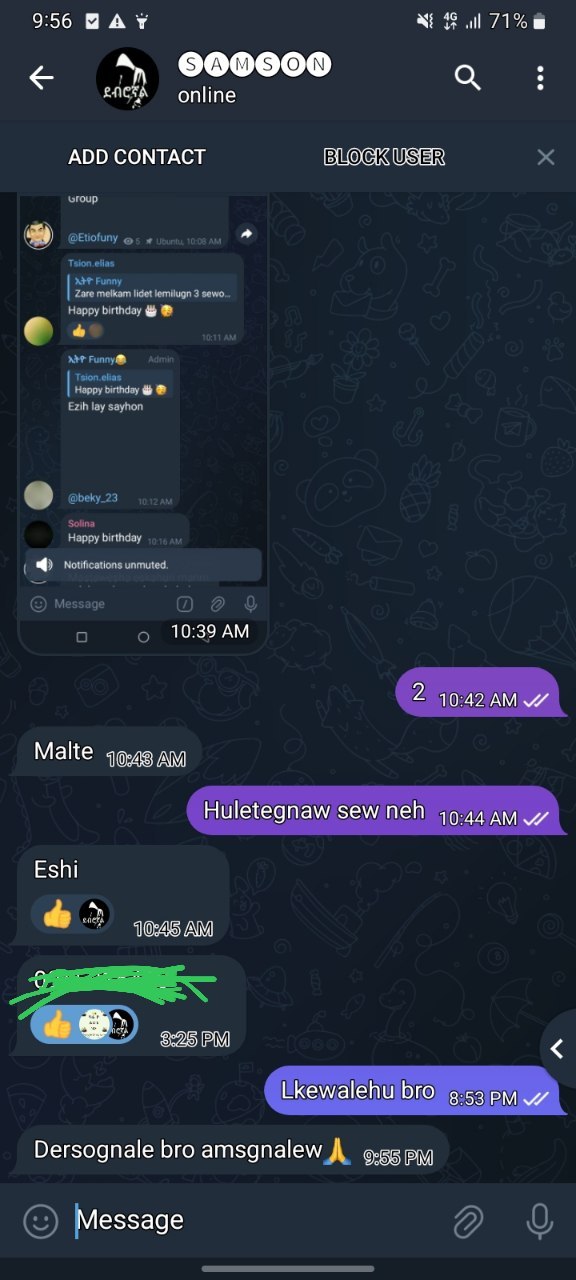Open the three-dot overflow menu

click(x=540, y=78)
